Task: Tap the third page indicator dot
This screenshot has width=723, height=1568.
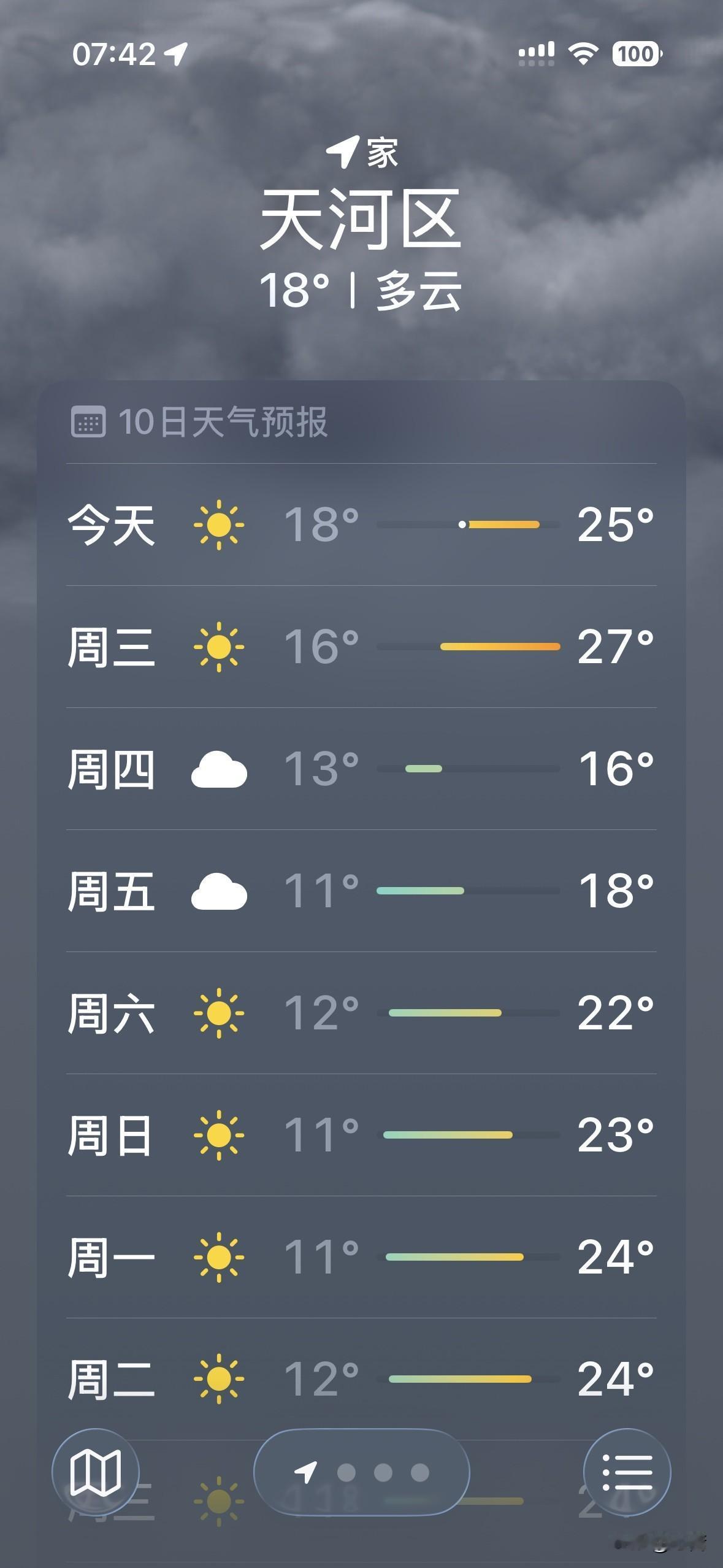Action: click(384, 1471)
